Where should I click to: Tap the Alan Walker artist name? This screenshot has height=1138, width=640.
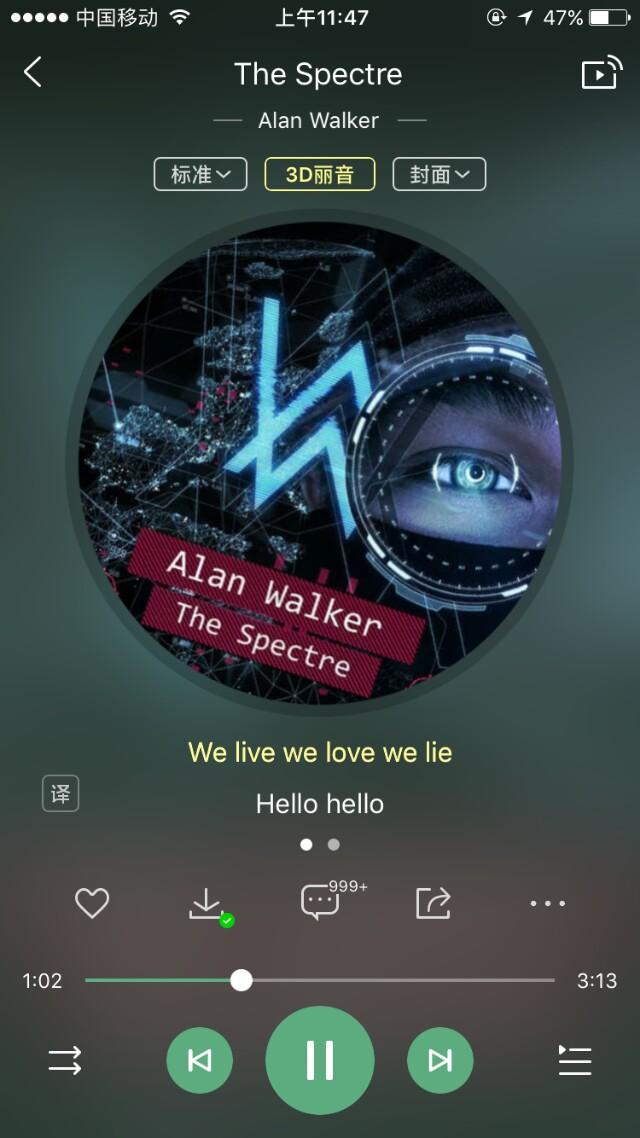(x=318, y=121)
